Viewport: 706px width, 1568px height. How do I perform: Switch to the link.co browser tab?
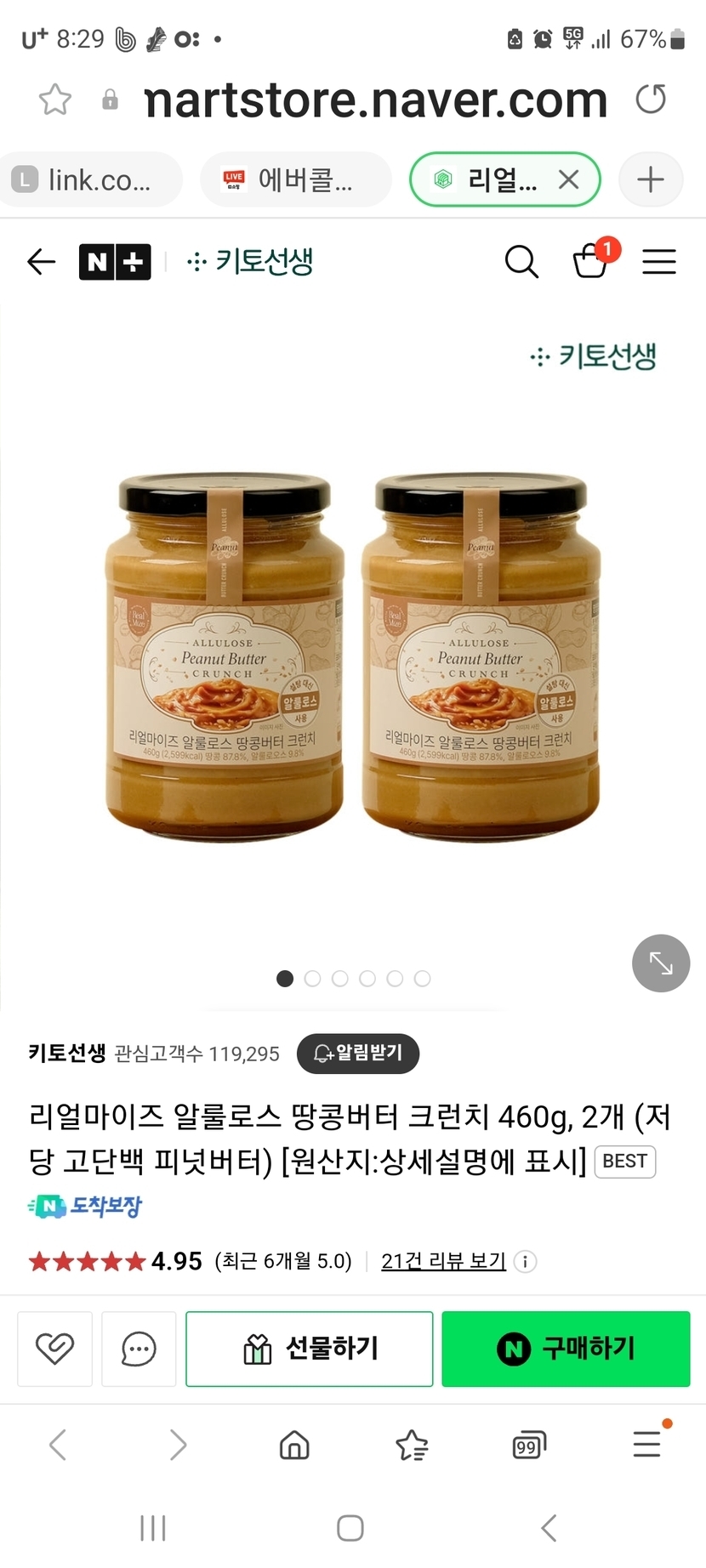click(89, 179)
